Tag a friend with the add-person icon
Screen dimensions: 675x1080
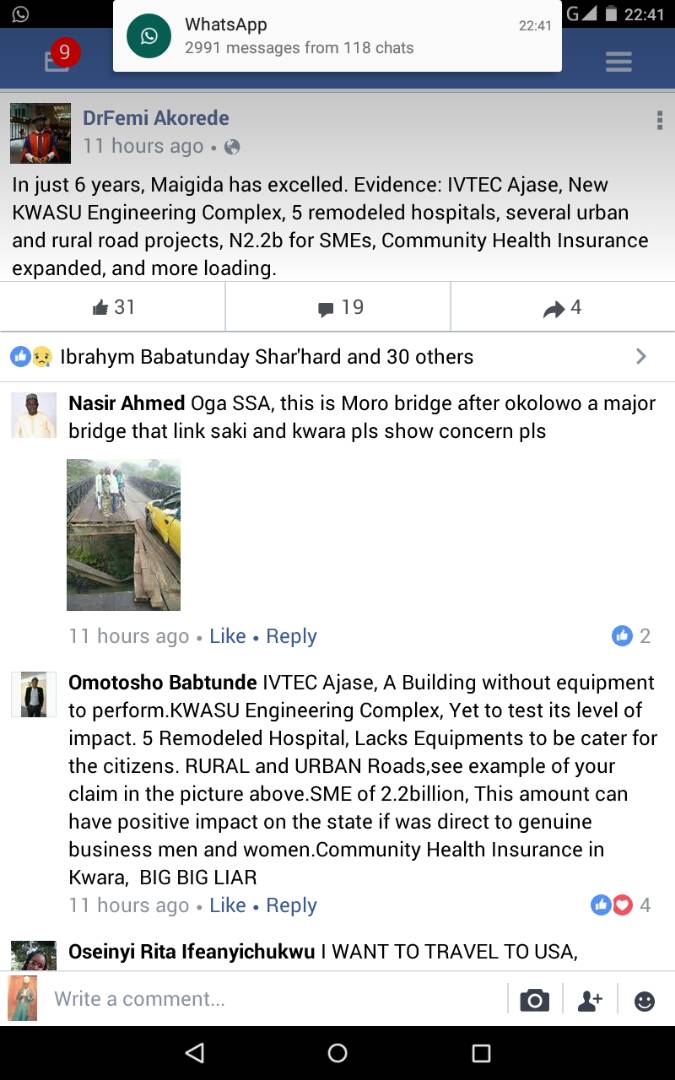click(590, 1000)
